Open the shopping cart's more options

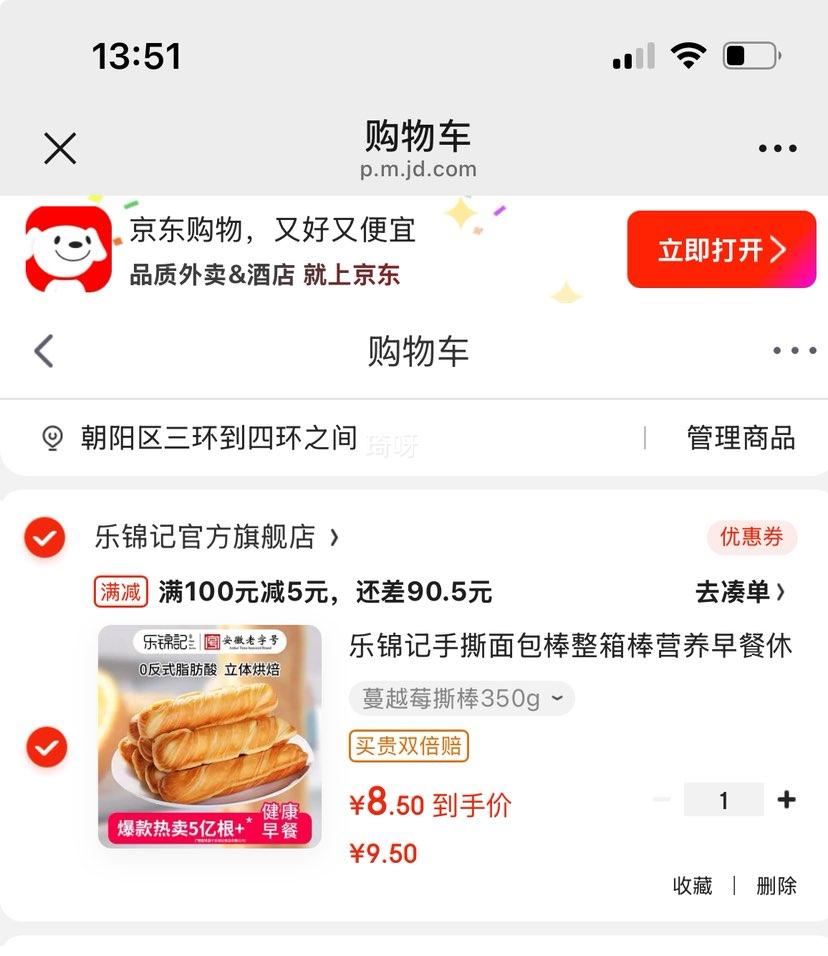(794, 351)
